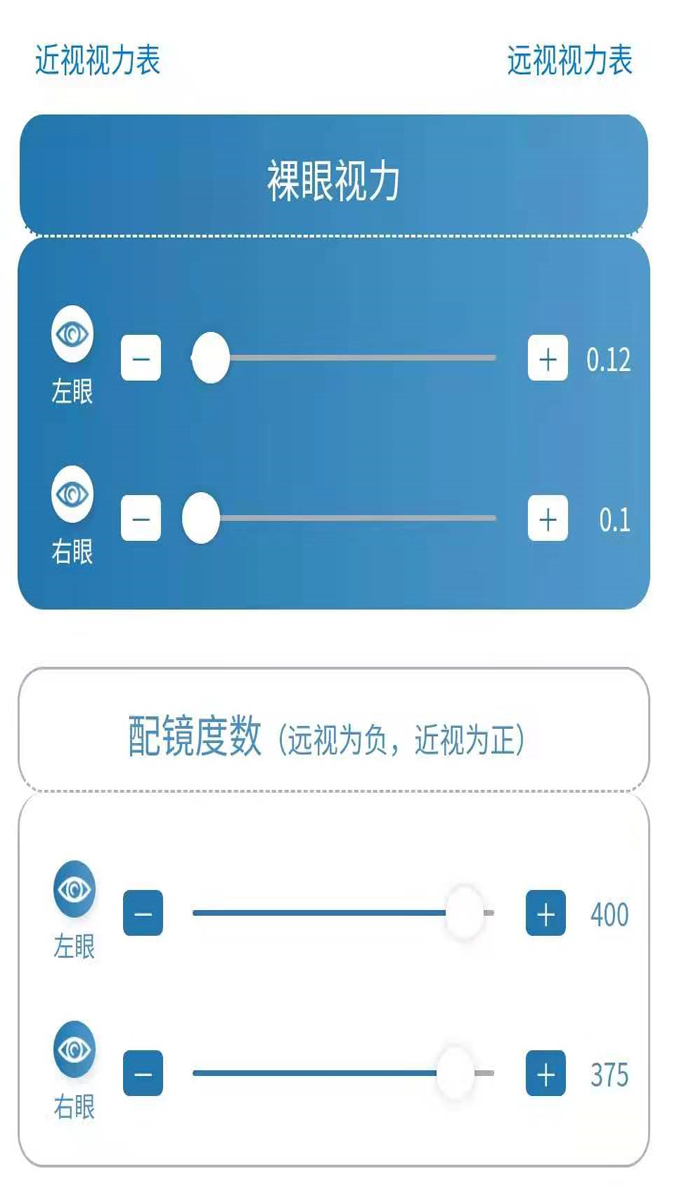Image resolution: width=677 pixels, height=1200 pixels.
Task: Decrease right eye lens degree below 375
Action: coord(143,1074)
